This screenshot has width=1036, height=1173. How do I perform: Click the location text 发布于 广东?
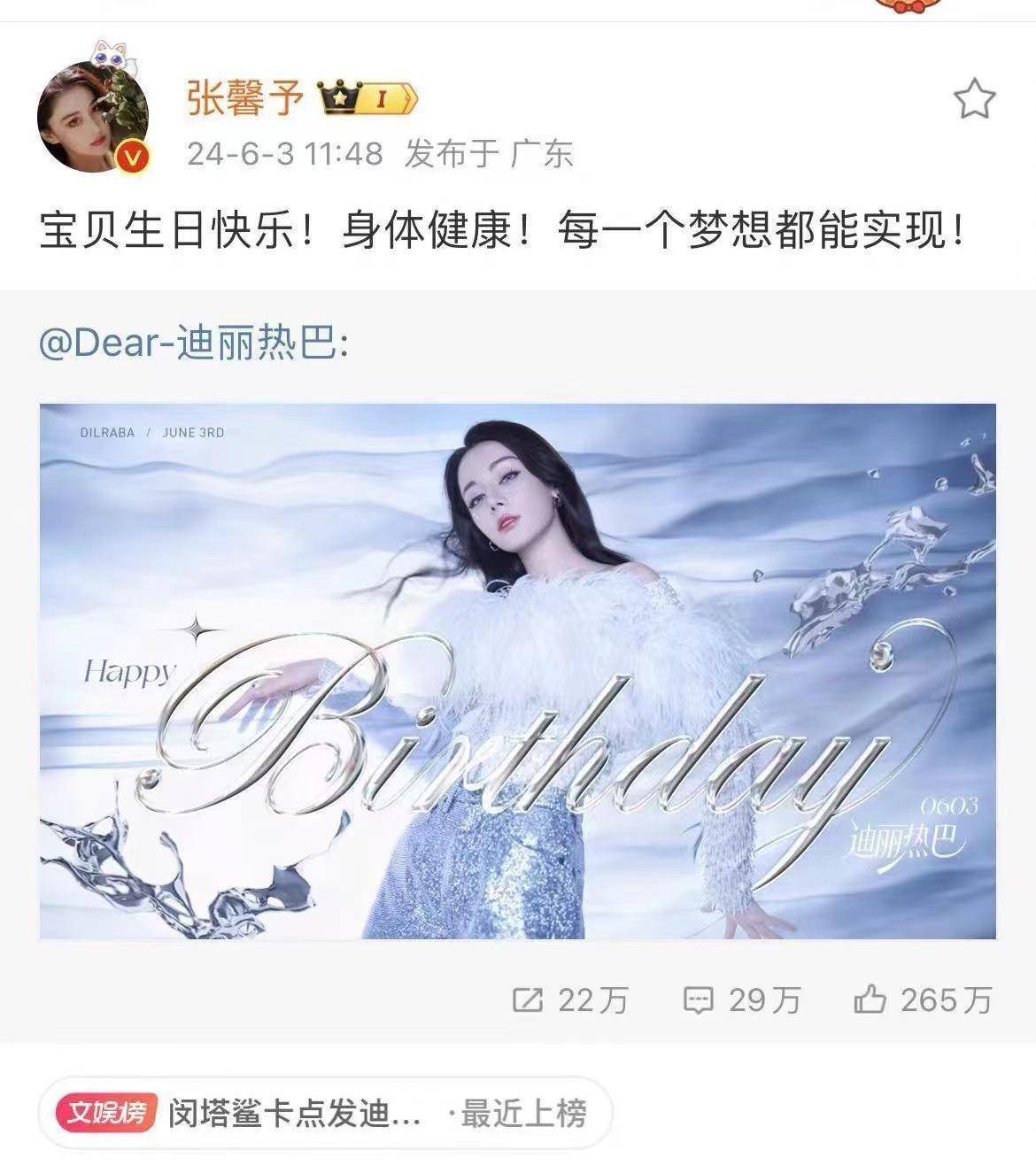pos(490,152)
